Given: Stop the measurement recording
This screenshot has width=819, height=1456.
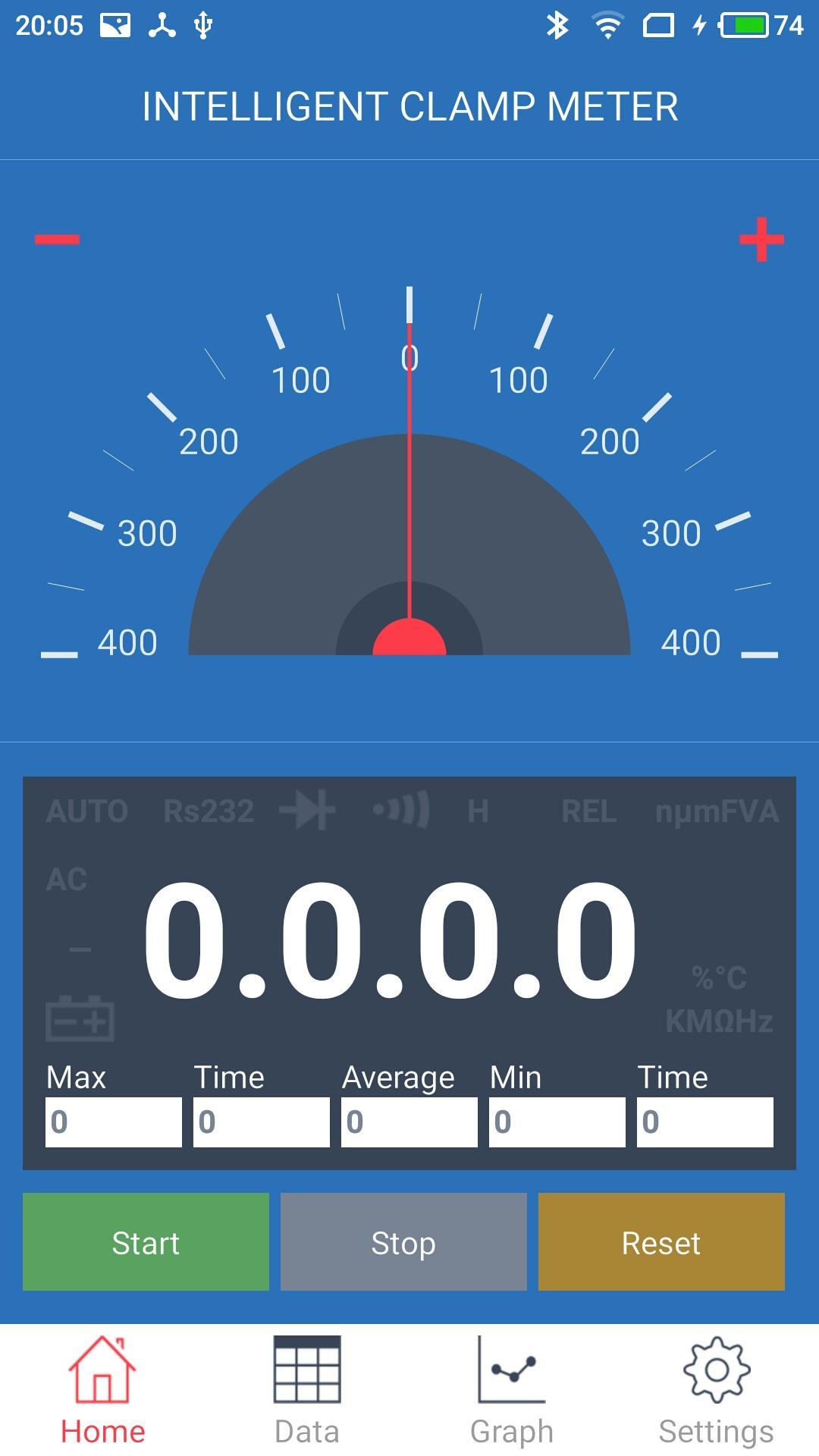Looking at the screenshot, I should click(403, 1241).
